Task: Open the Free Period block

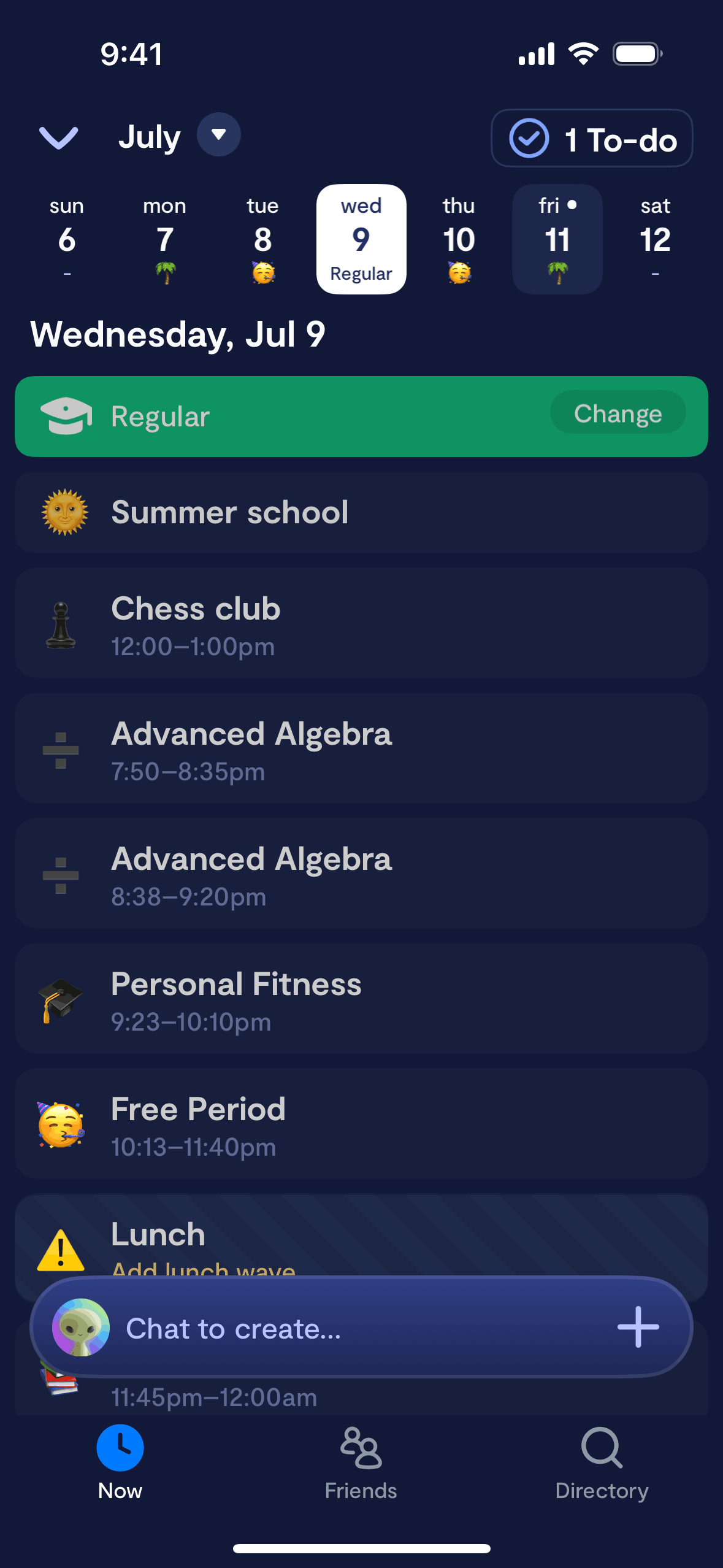Action: pos(361,1124)
